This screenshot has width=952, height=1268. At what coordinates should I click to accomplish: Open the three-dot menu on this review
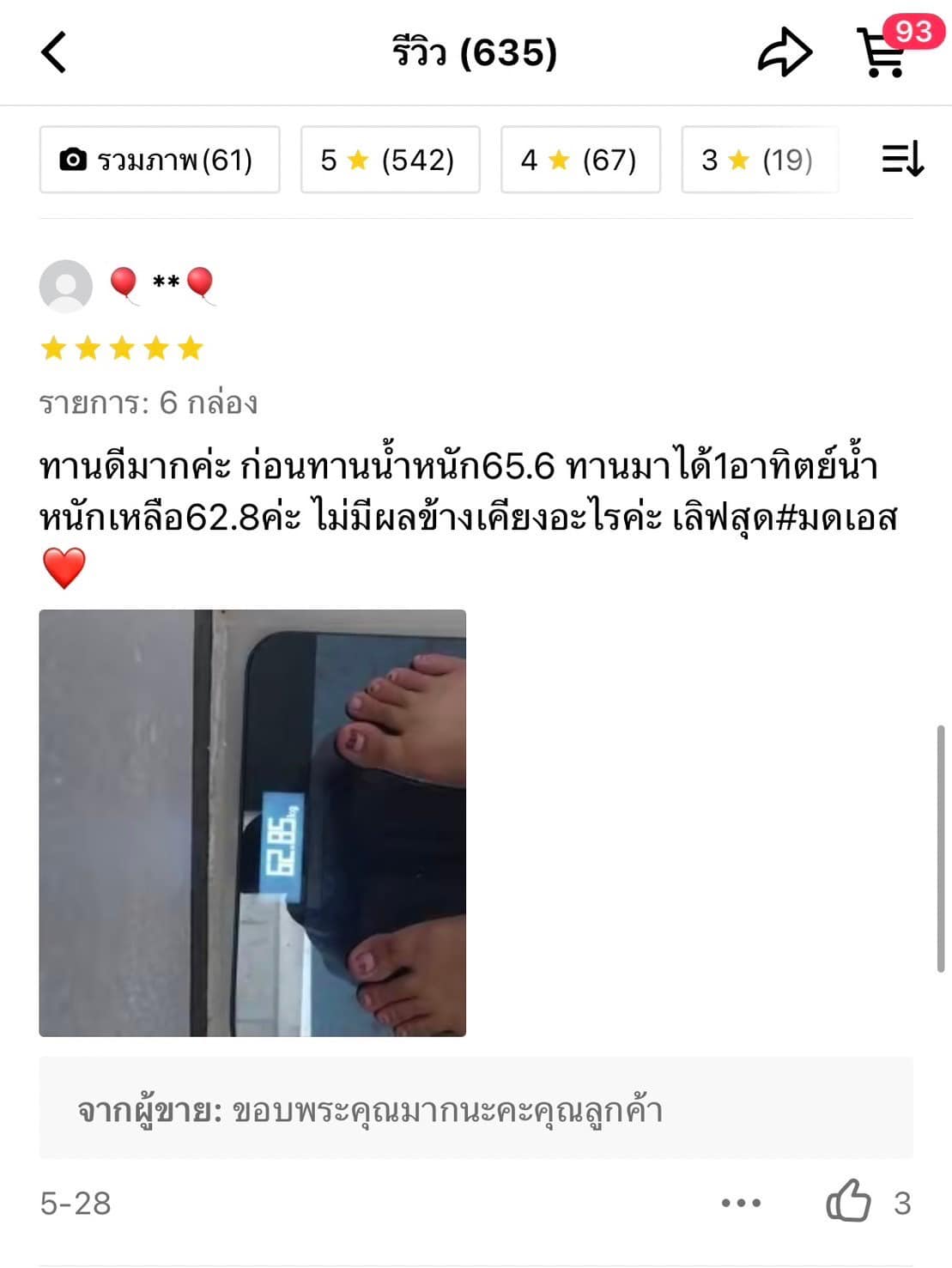pyautogui.click(x=741, y=1203)
